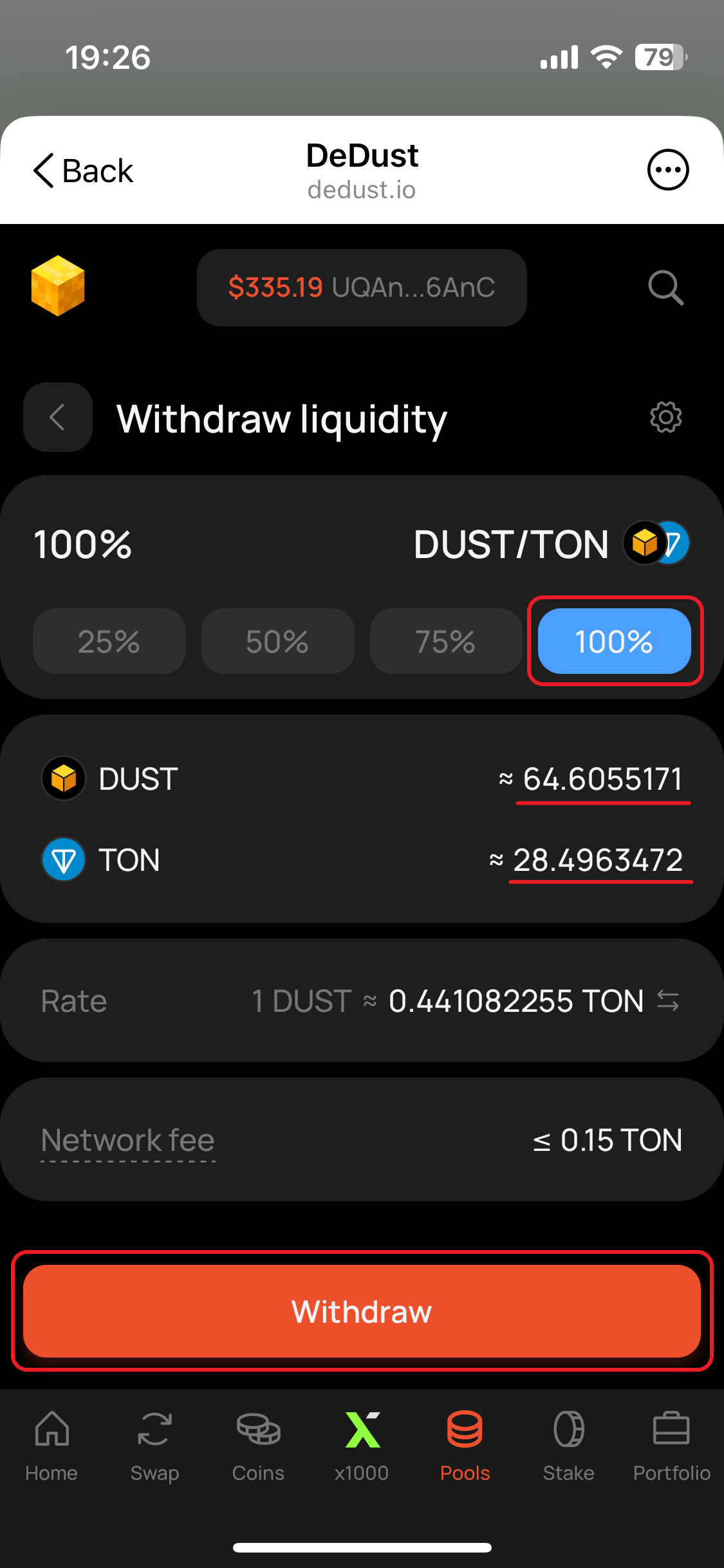
Task: Switch to the Portfolio tab
Action: pos(671,1446)
